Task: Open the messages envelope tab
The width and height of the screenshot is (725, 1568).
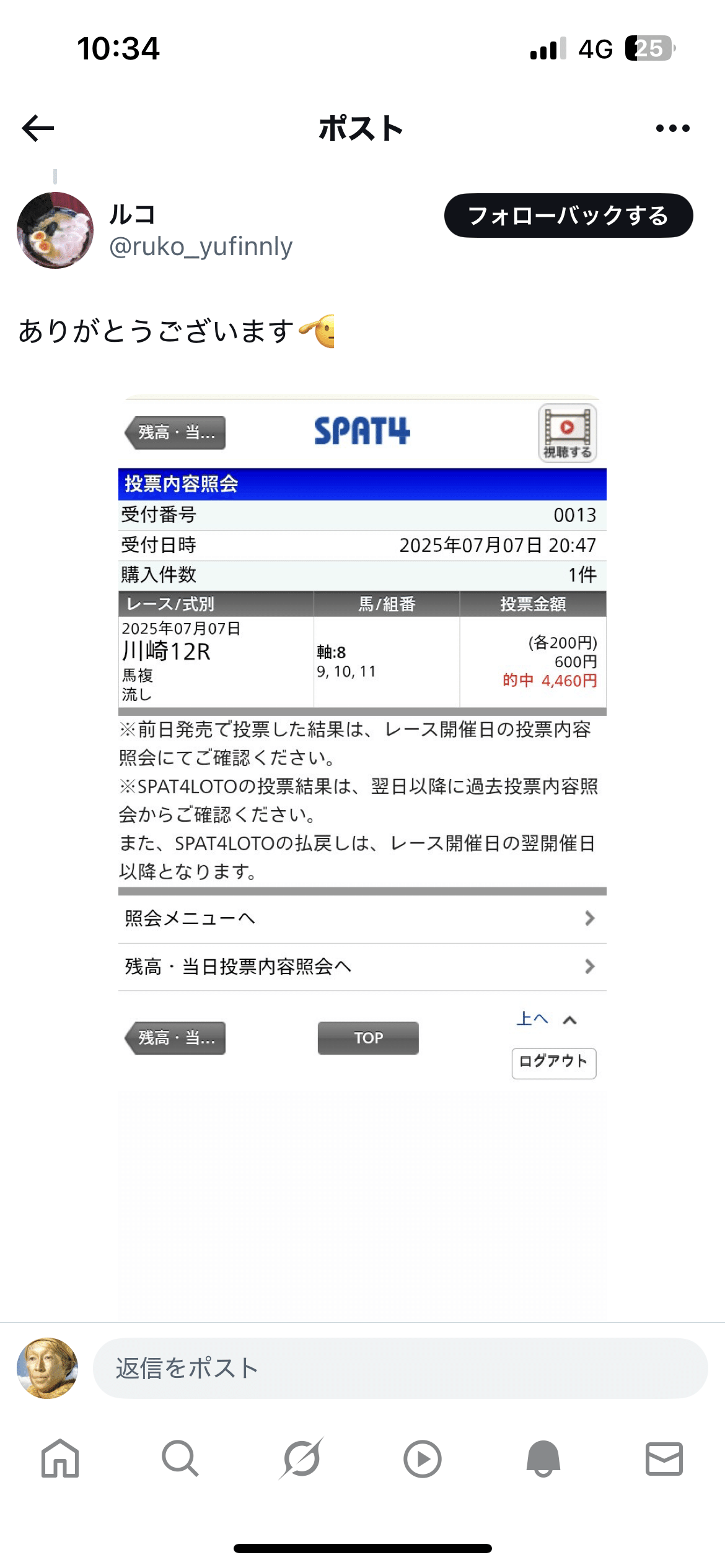Action: 664,1458
